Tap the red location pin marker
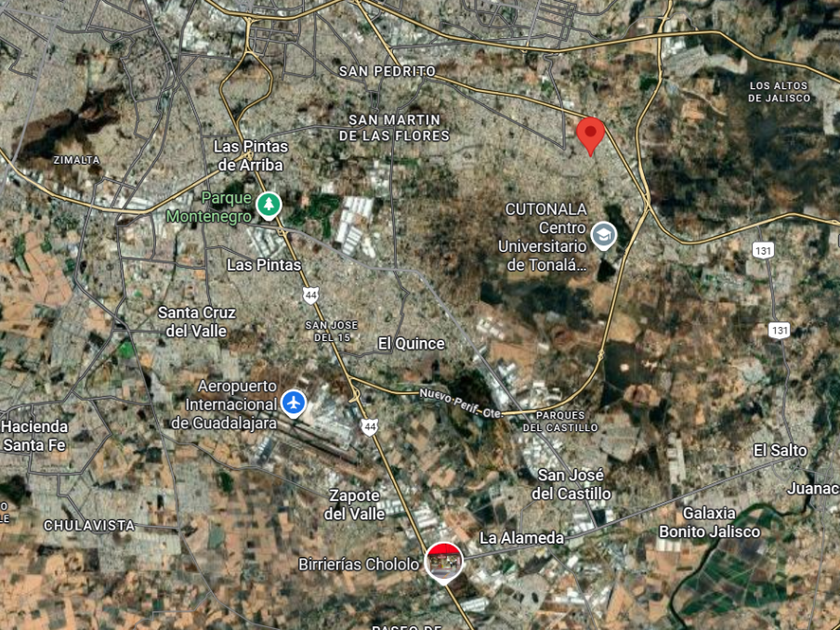 (591, 133)
